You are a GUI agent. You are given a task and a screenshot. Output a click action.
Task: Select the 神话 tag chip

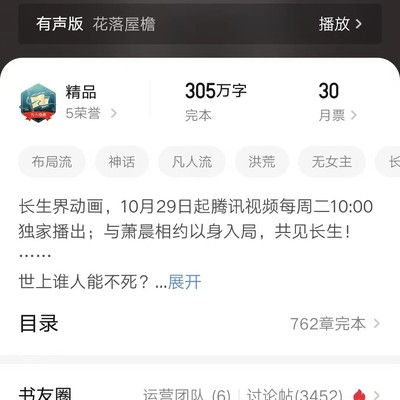pos(122,162)
